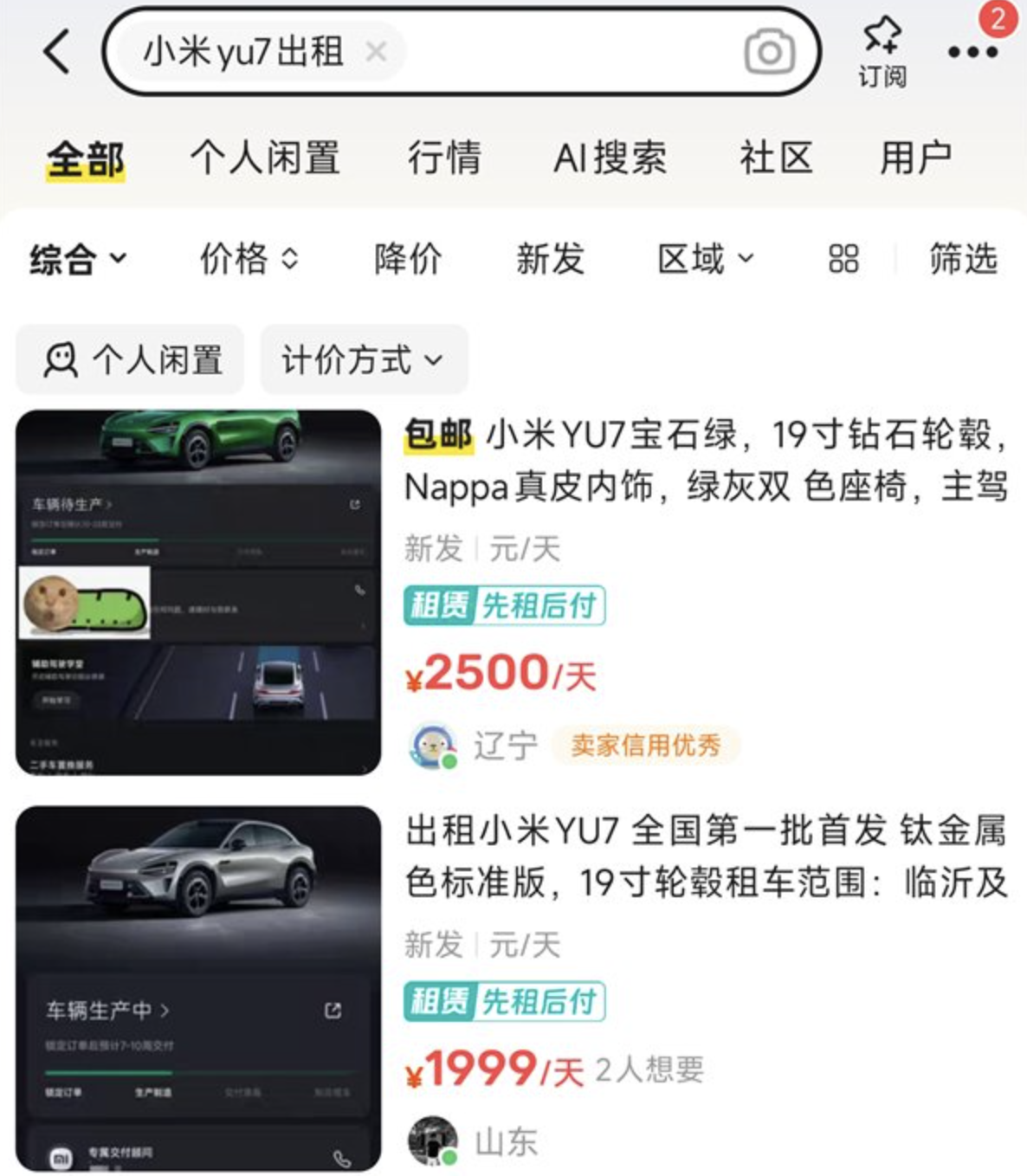Image resolution: width=1027 pixels, height=1176 pixels.
Task: Open the 筛选 filter panel
Action: 963,259
